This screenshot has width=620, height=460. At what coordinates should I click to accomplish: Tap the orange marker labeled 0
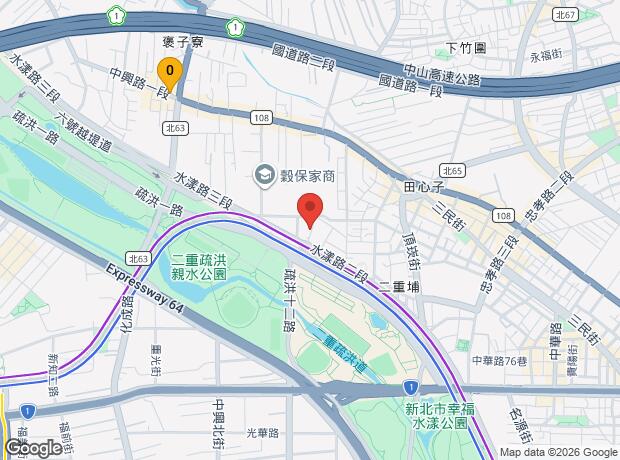(x=170, y=72)
